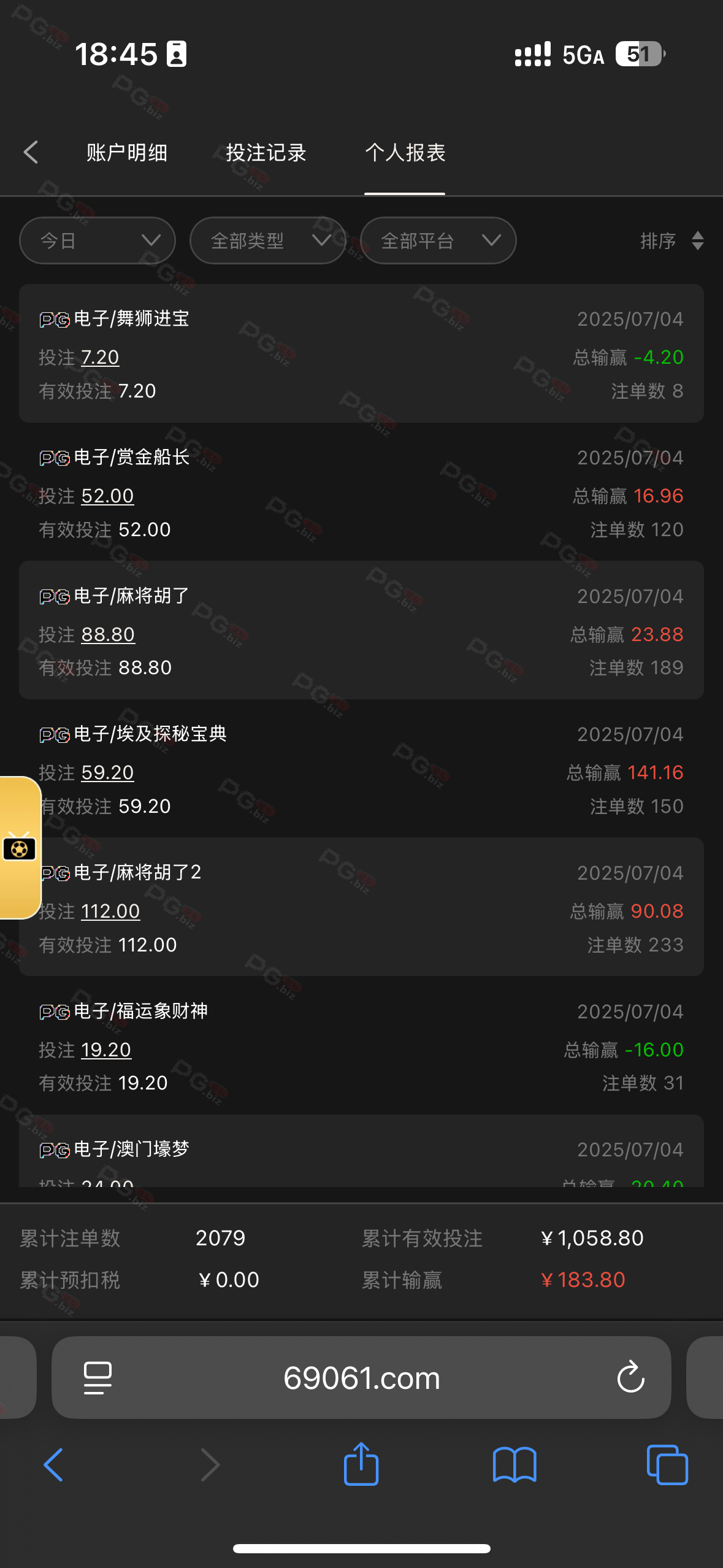Open the browser page format menu

point(98,1378)
